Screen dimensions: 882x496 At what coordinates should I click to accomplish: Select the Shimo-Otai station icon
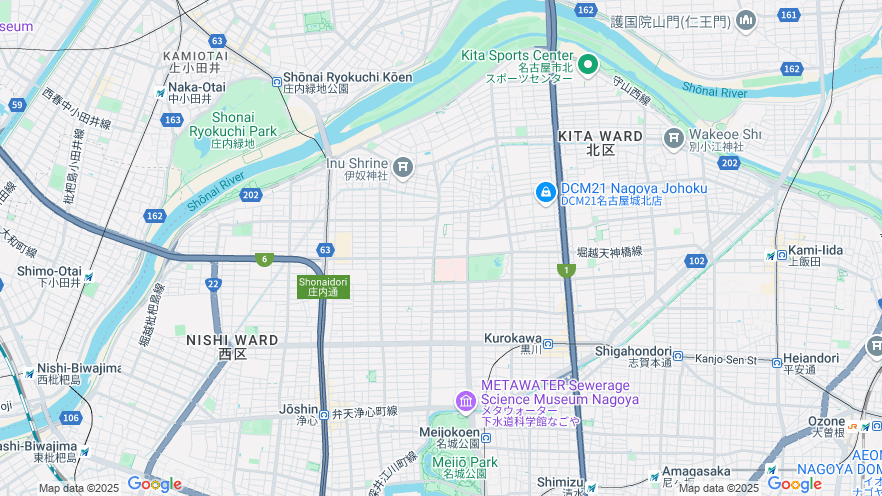coord(89,277)
